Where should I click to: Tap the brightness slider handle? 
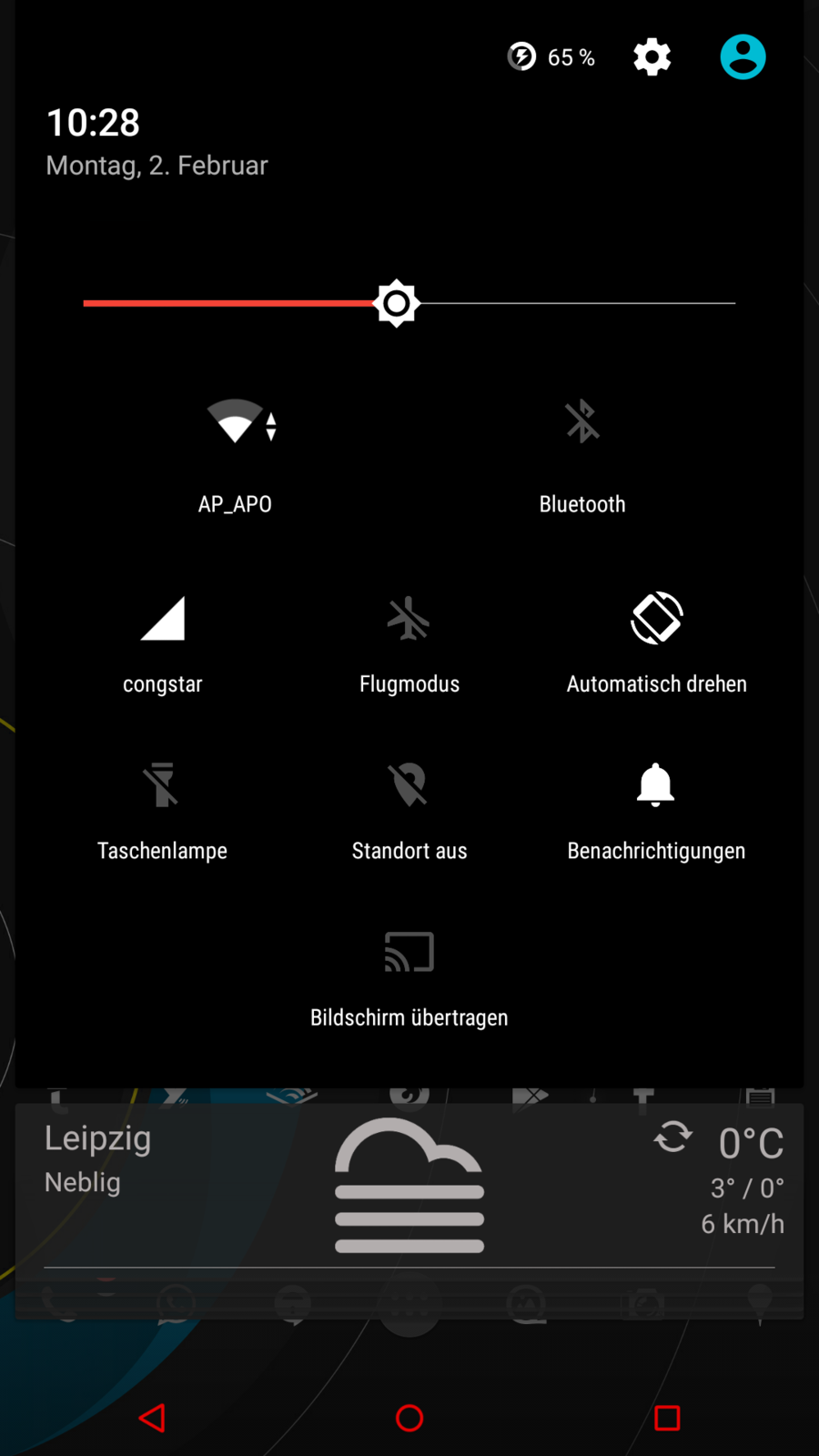pos(397,303)
